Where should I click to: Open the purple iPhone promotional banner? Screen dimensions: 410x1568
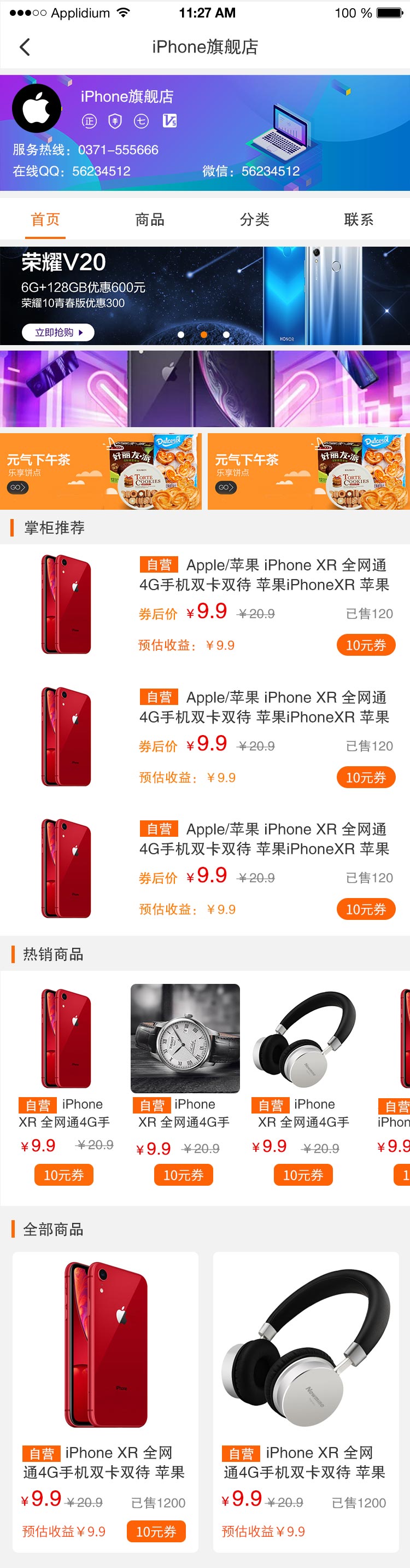205,388
